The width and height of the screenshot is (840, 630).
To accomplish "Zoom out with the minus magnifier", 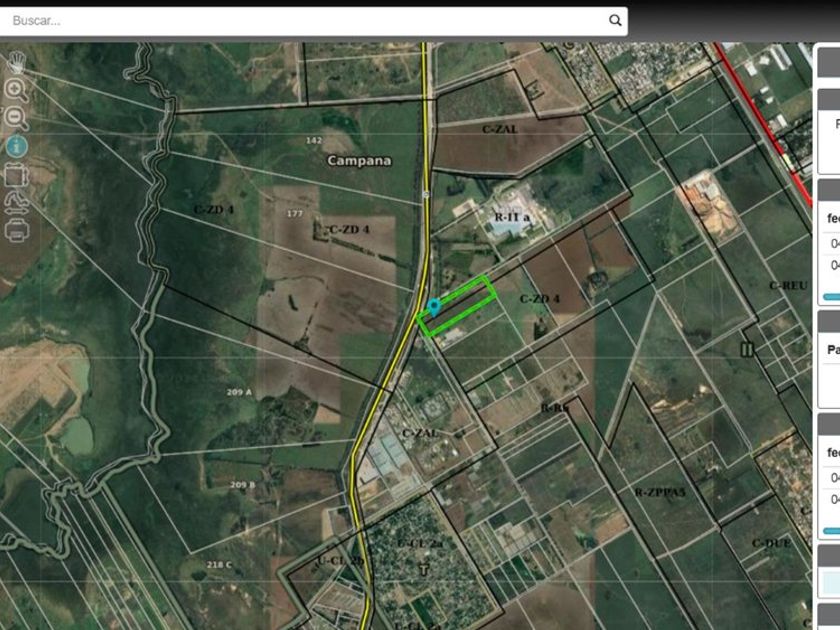I will 16,118.
